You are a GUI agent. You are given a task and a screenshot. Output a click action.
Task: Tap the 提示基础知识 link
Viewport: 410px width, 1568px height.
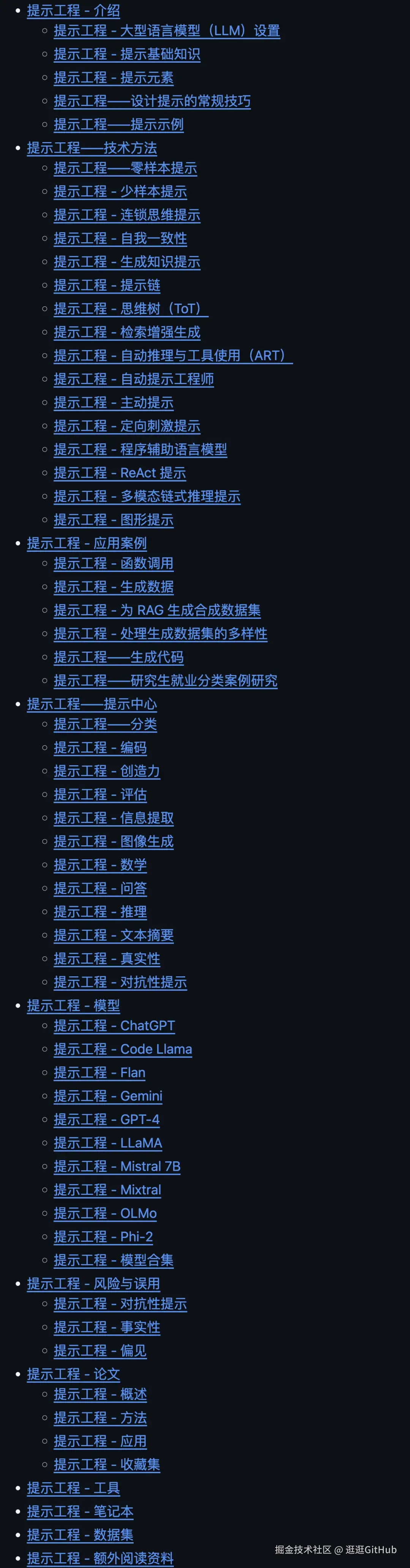coord(126,54)
